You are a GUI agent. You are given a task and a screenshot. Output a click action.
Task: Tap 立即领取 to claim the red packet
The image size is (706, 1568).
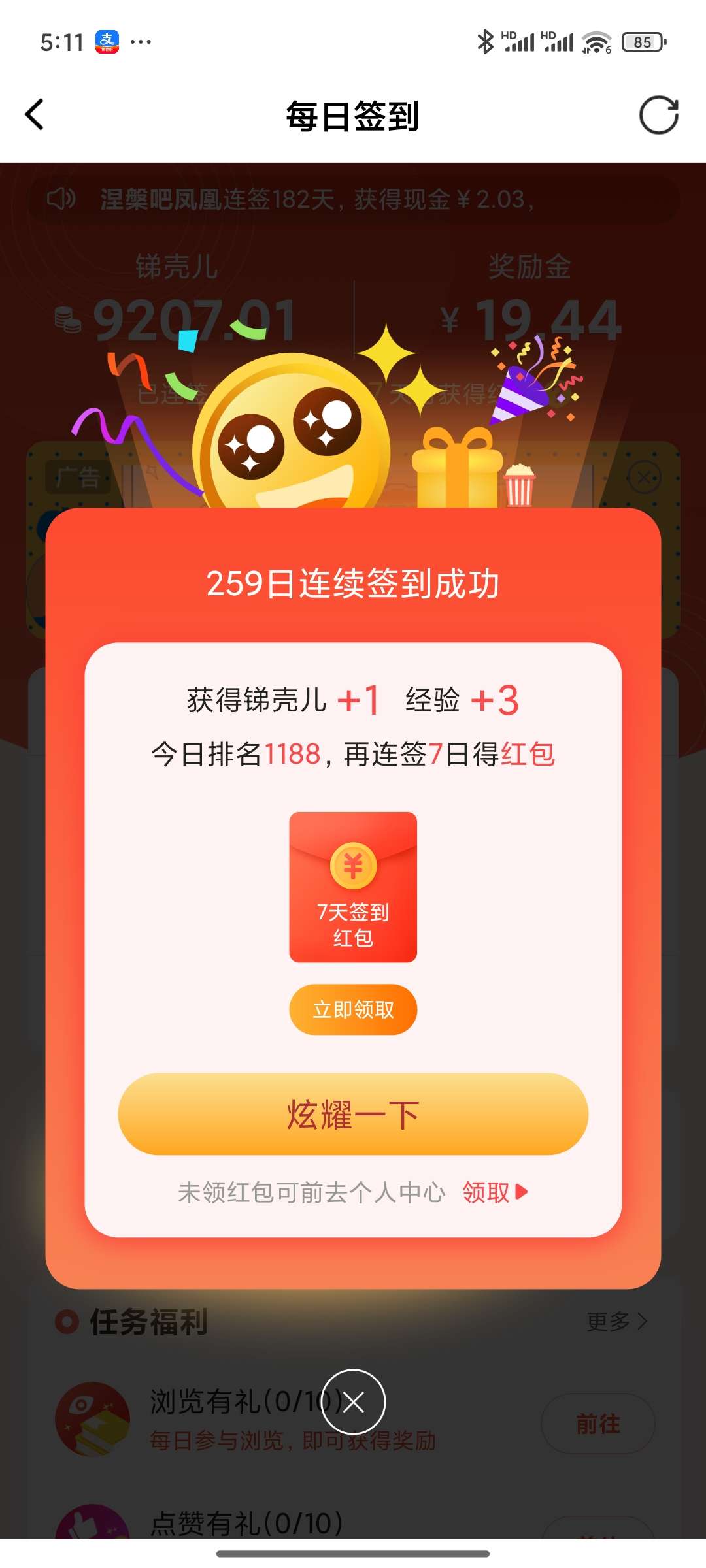353,1009
